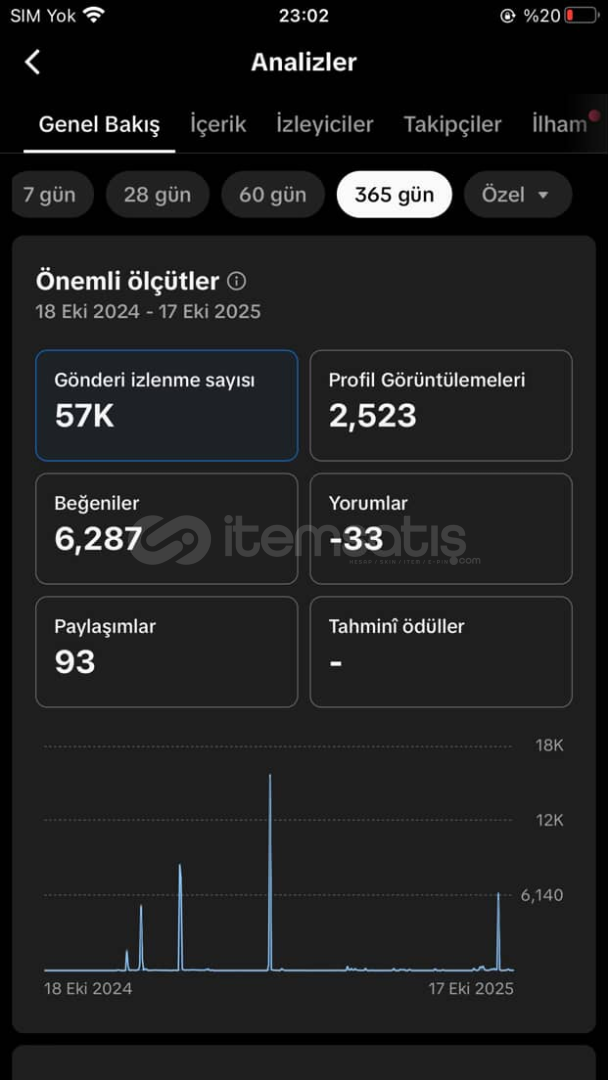Switch to the Takipçiler tab

[452, 125]
